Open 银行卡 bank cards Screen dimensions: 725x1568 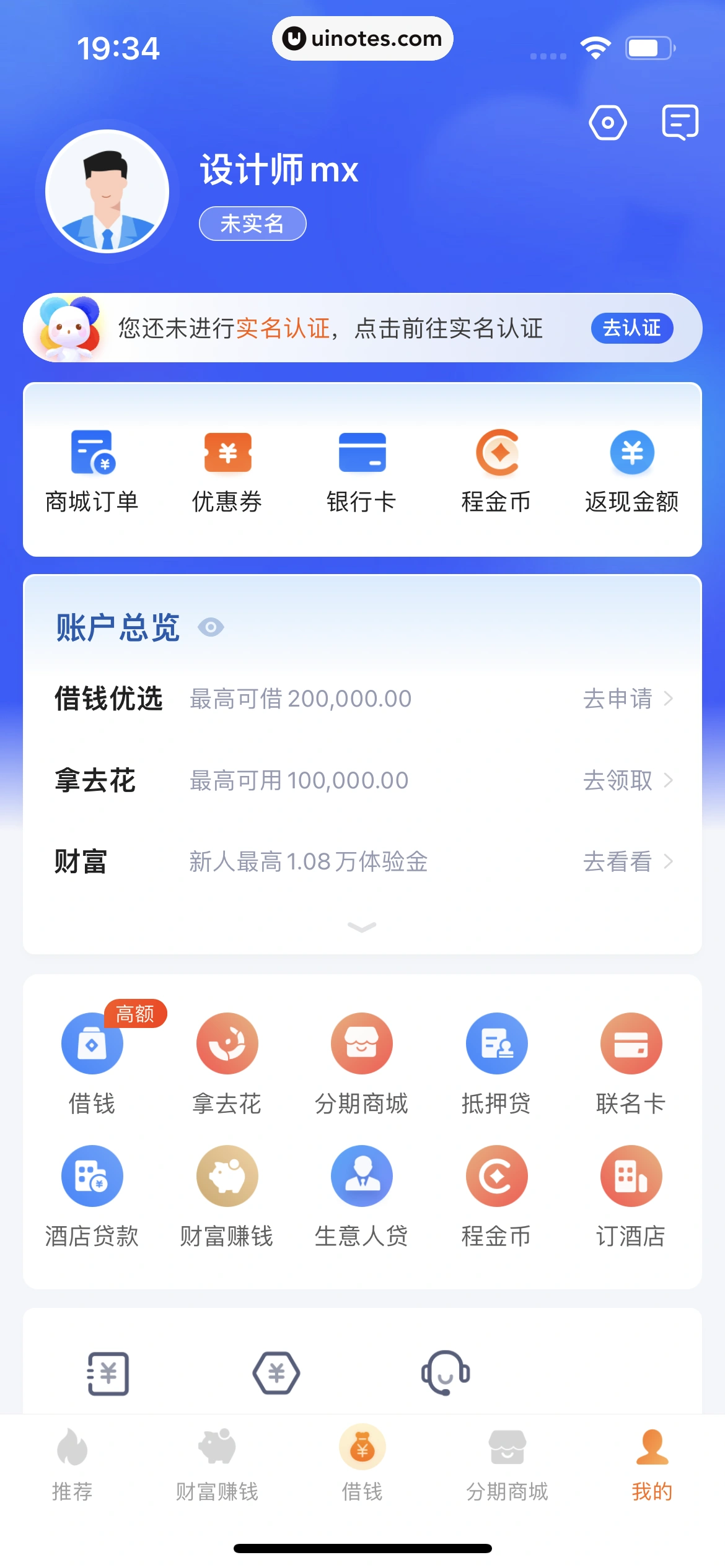pos(362,471)
